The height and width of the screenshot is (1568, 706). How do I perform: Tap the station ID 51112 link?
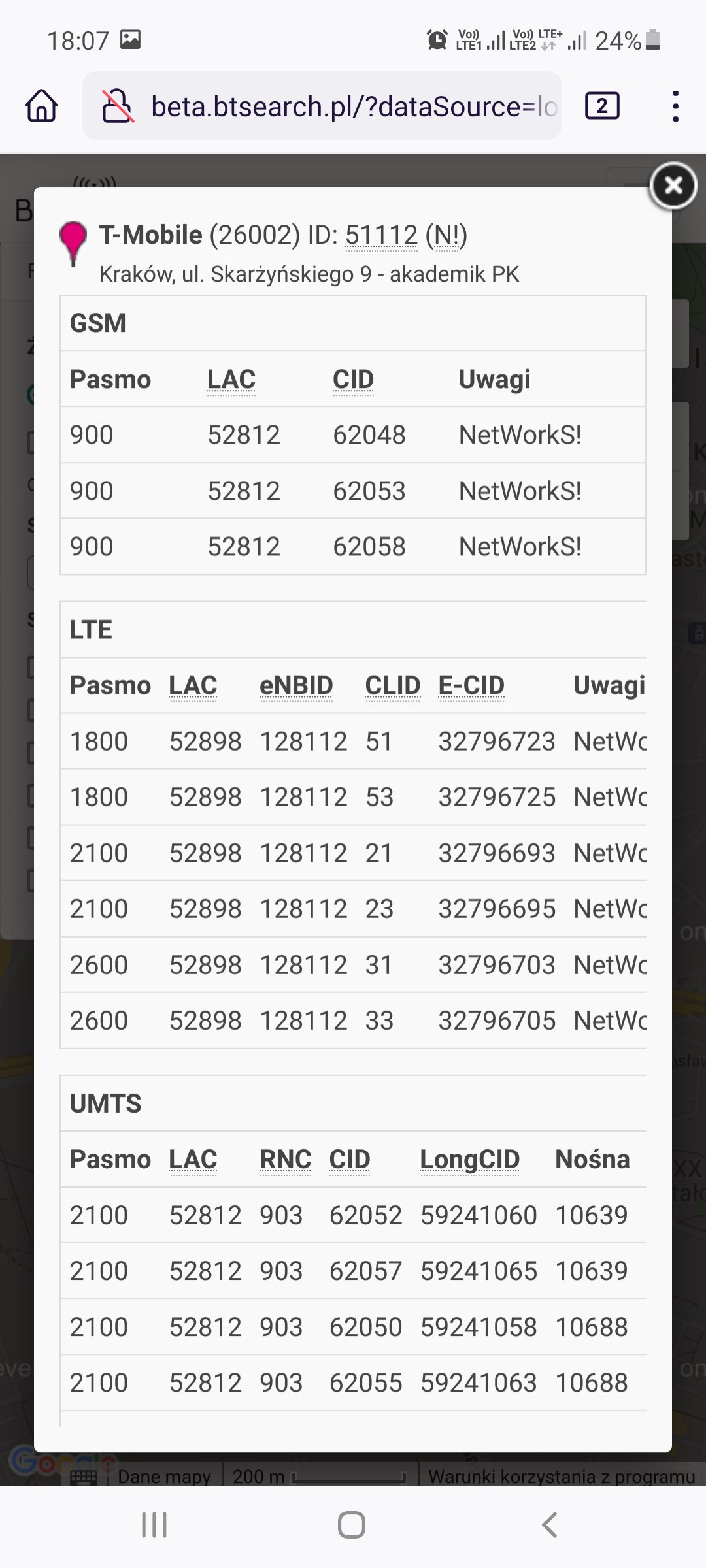(x=381, y=235)
